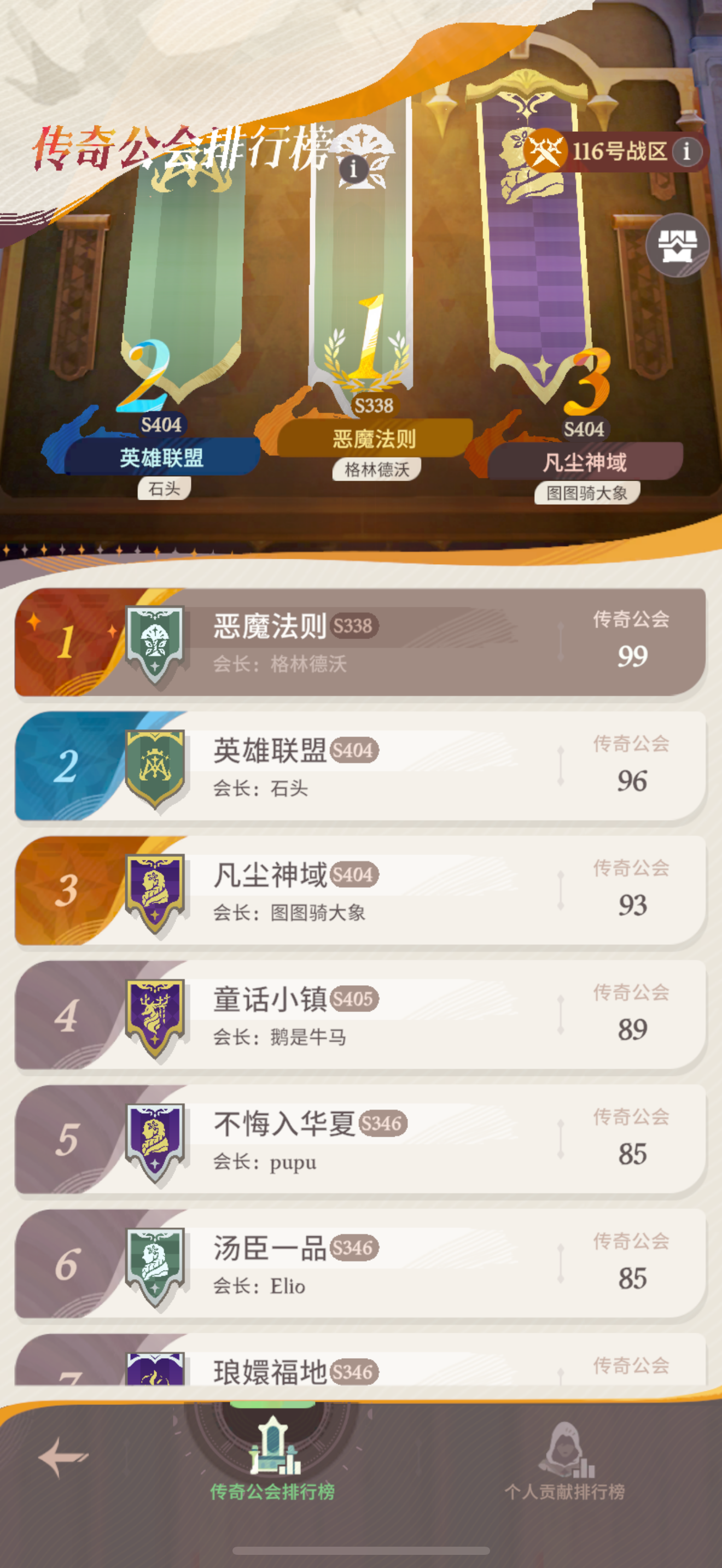Switch to 个人贡献排行榜 tab
Image resolution: width=722 pixels, height=1568 pixels.
pyautogui.click(x=565, y=1462)
